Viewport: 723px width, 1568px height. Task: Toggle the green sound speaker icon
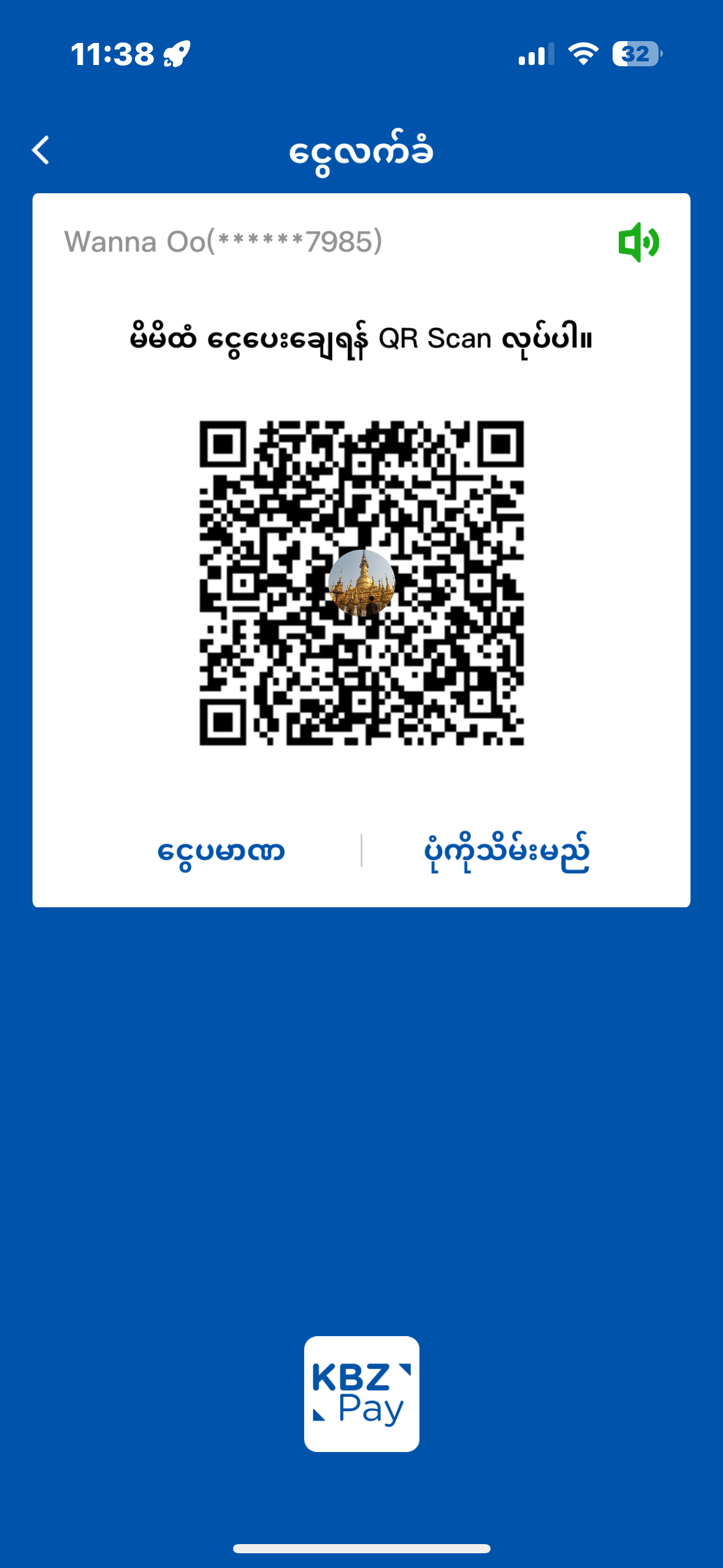(638, 242)
